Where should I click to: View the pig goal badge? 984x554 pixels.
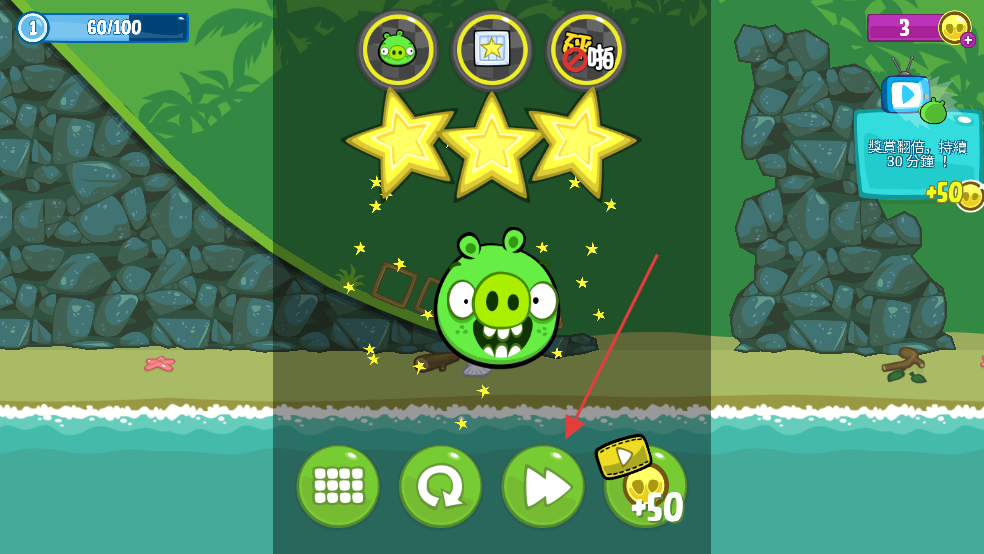398,50
